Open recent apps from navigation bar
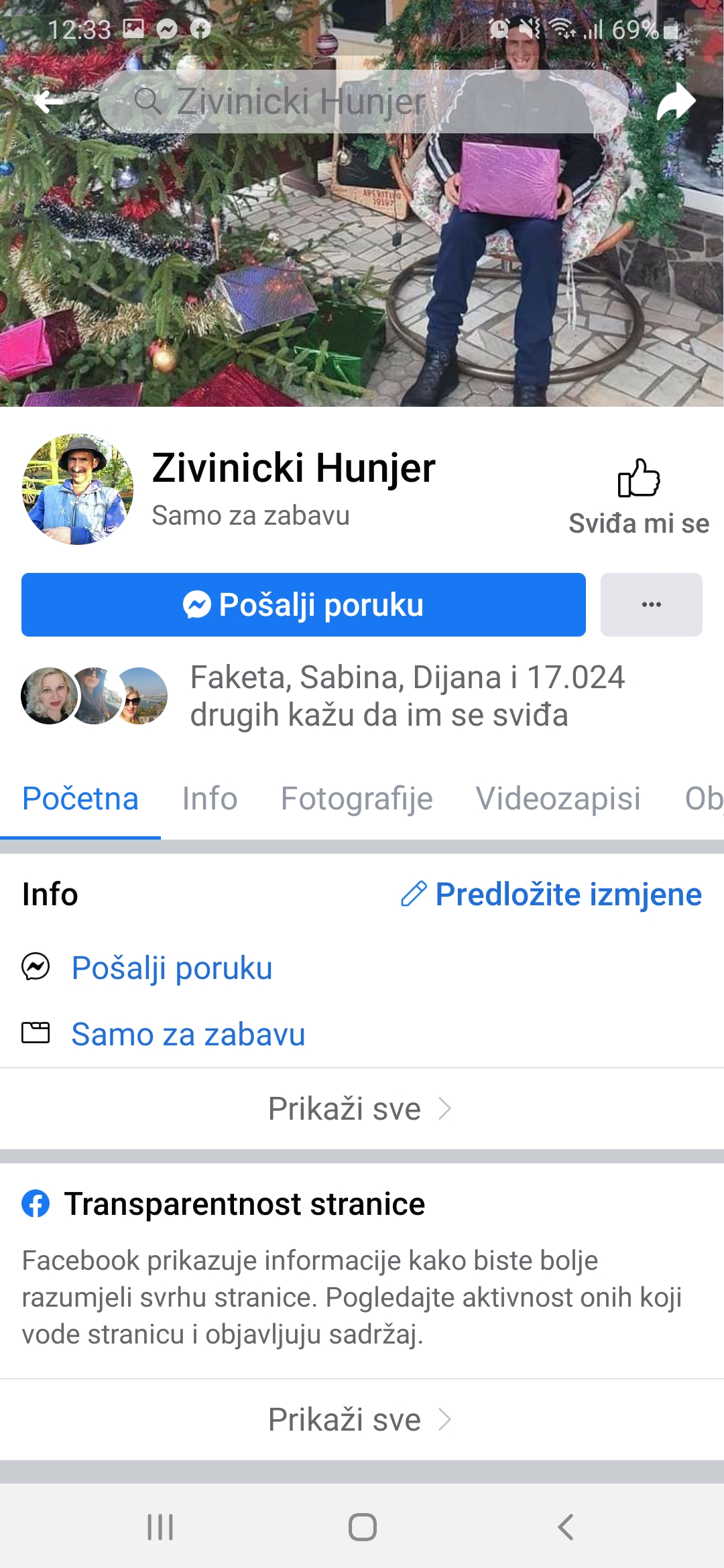The width and height of the screenshot is (724, 1568). pos(160,1527)
